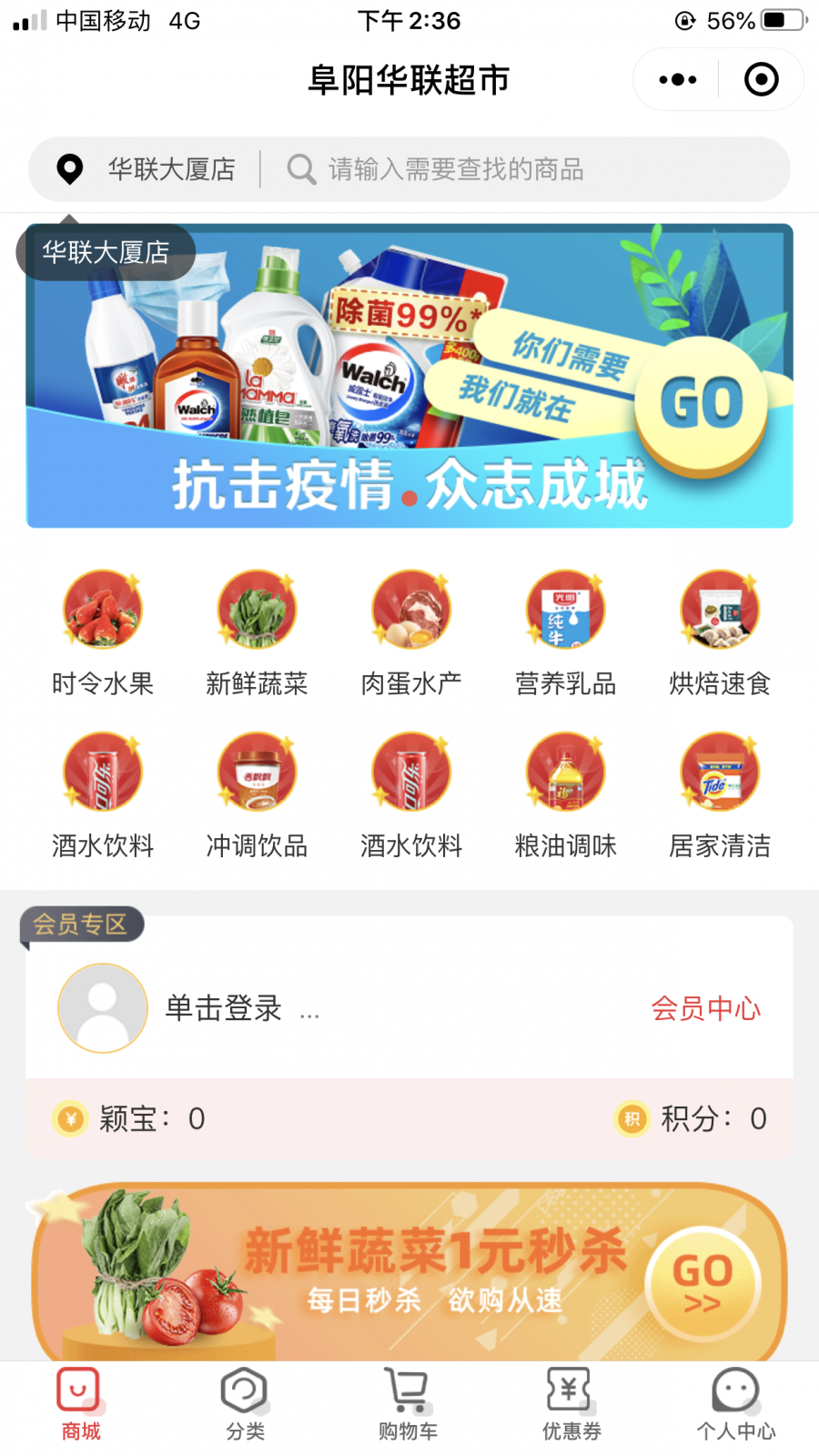Switch to the 分类 tab
Screen dimensions: 819x1456
coord(245,1404)
